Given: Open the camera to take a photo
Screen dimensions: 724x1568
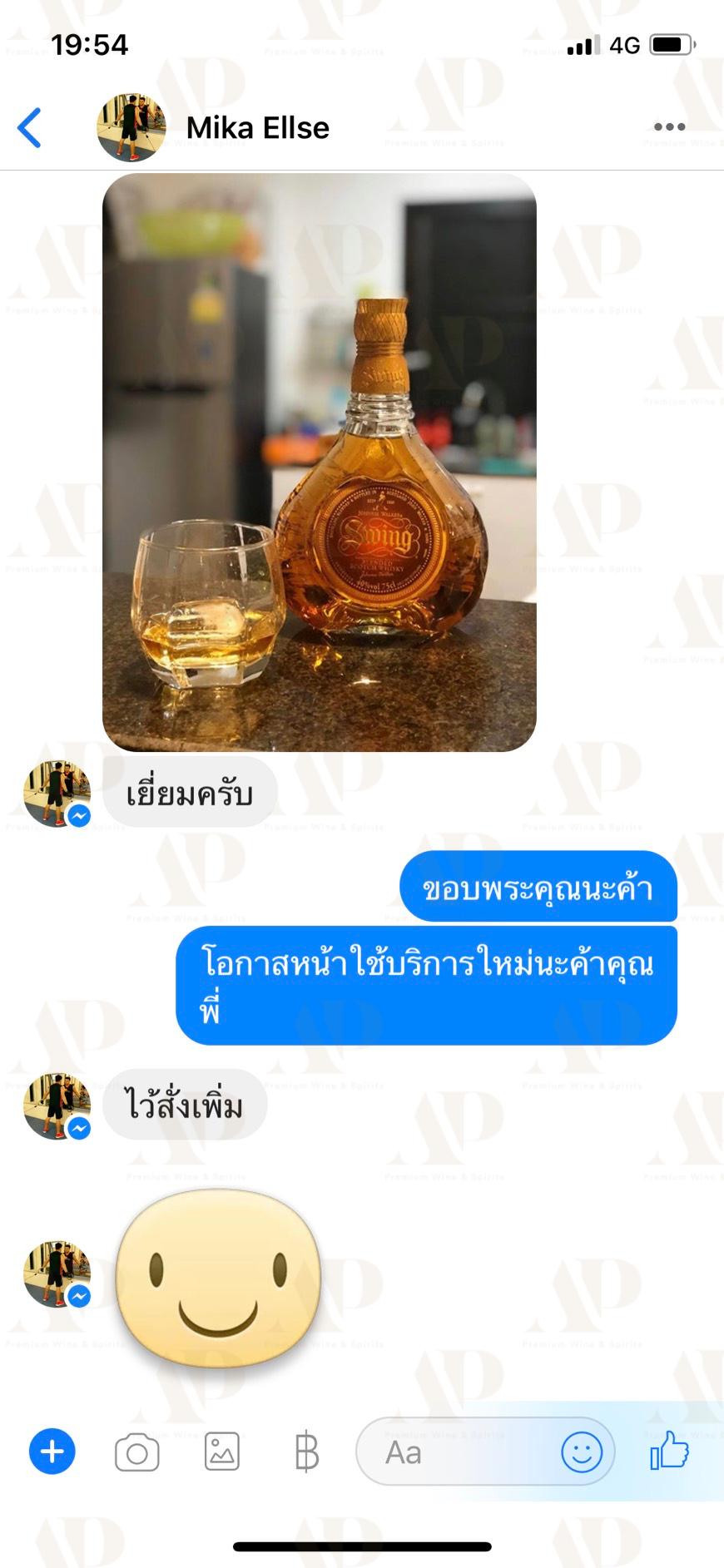Looking at the screenshot, I should tap(137, 1452).
